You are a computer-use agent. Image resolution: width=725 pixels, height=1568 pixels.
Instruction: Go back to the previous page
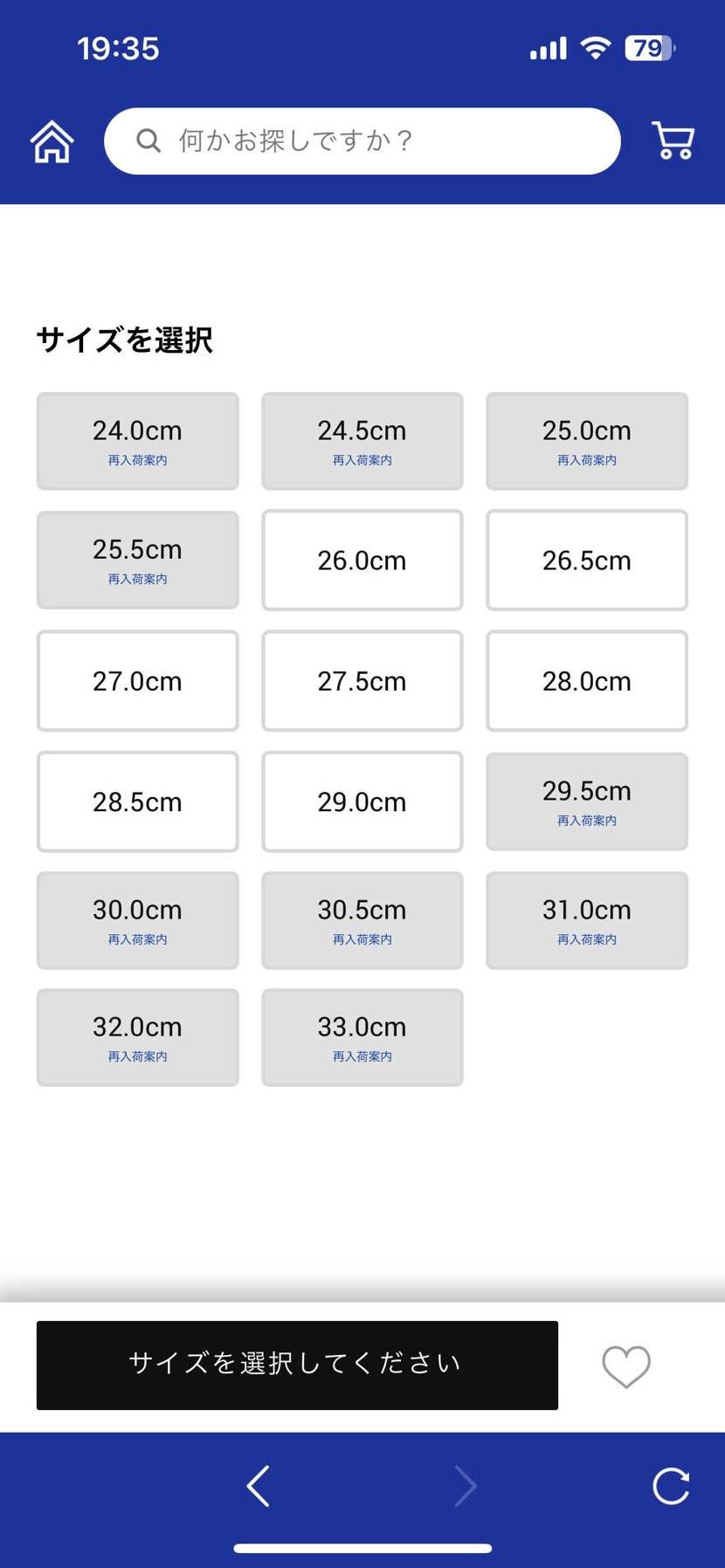pos(259,1485)
